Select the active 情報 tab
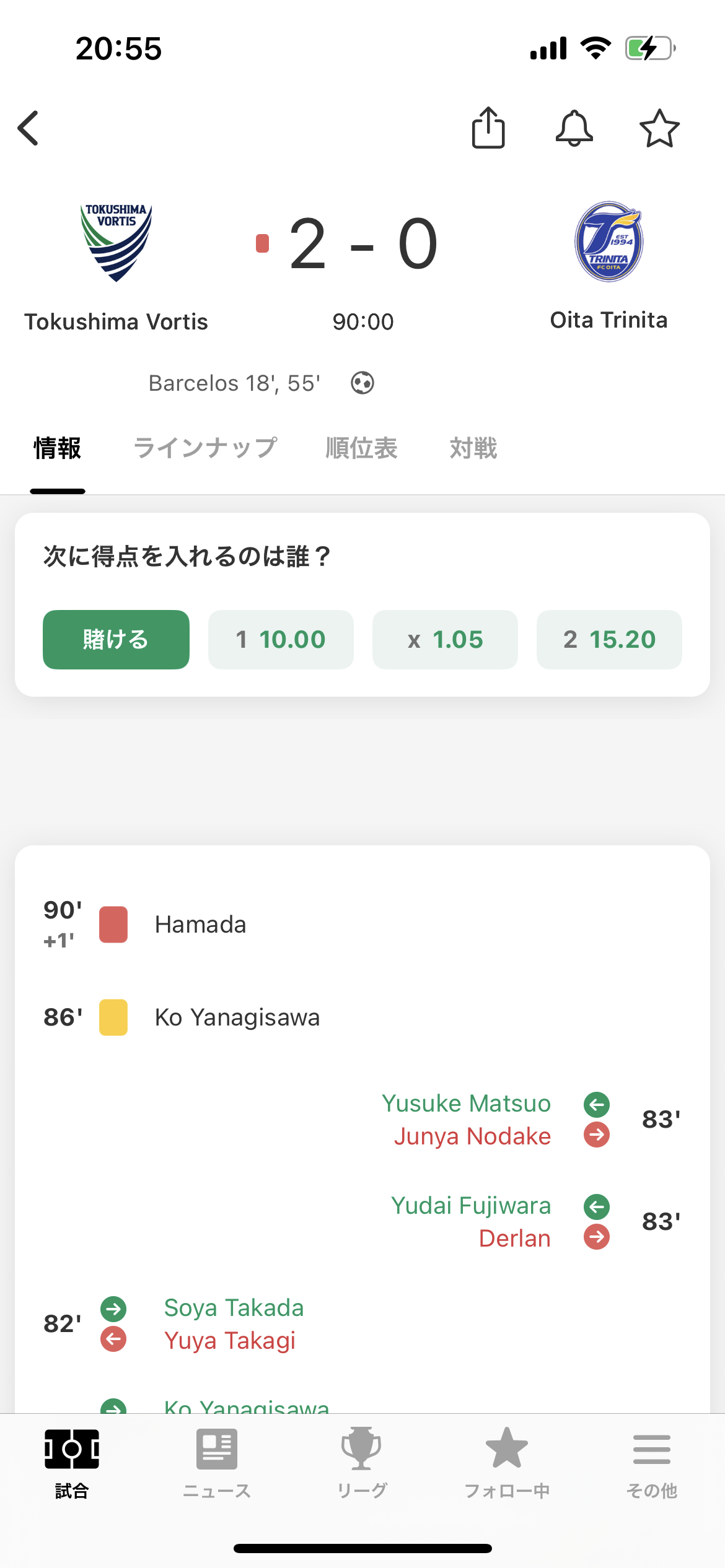Screen dimensions: 725x1568 58,448
